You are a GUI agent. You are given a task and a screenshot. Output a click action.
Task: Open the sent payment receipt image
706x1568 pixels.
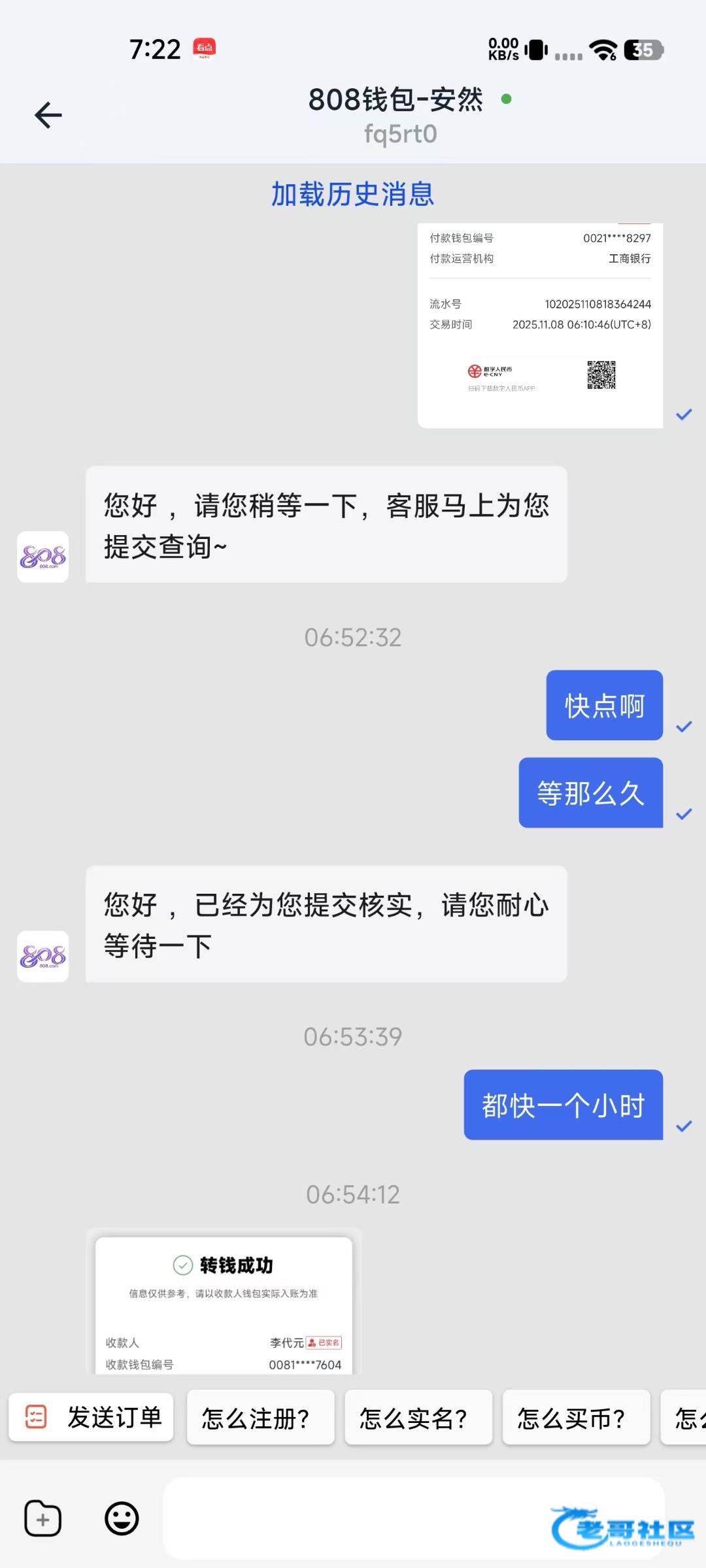[x=540, y=325]
